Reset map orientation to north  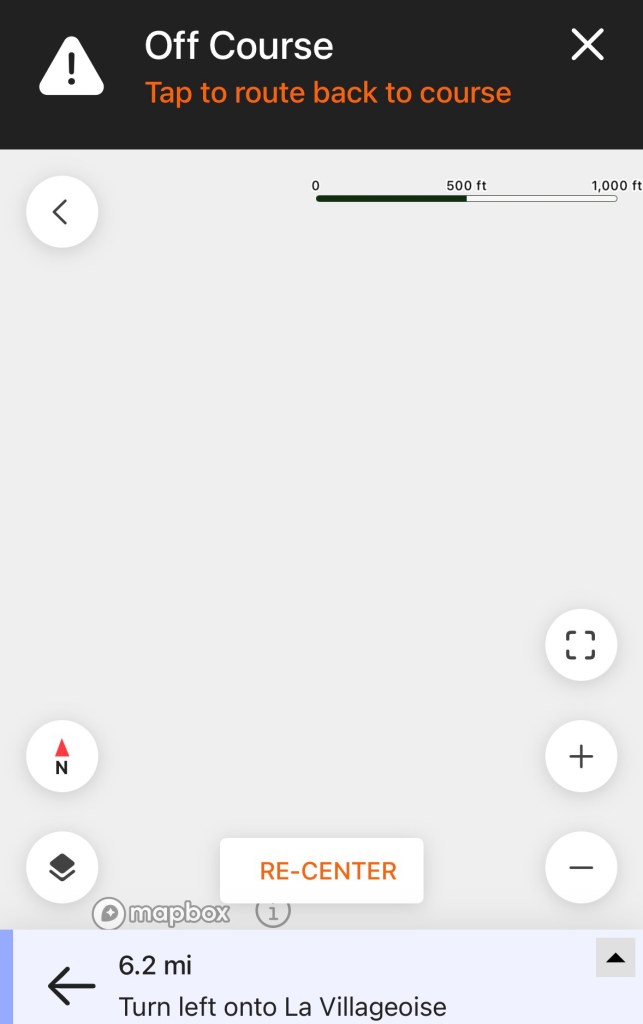click(x=62, y=757)
